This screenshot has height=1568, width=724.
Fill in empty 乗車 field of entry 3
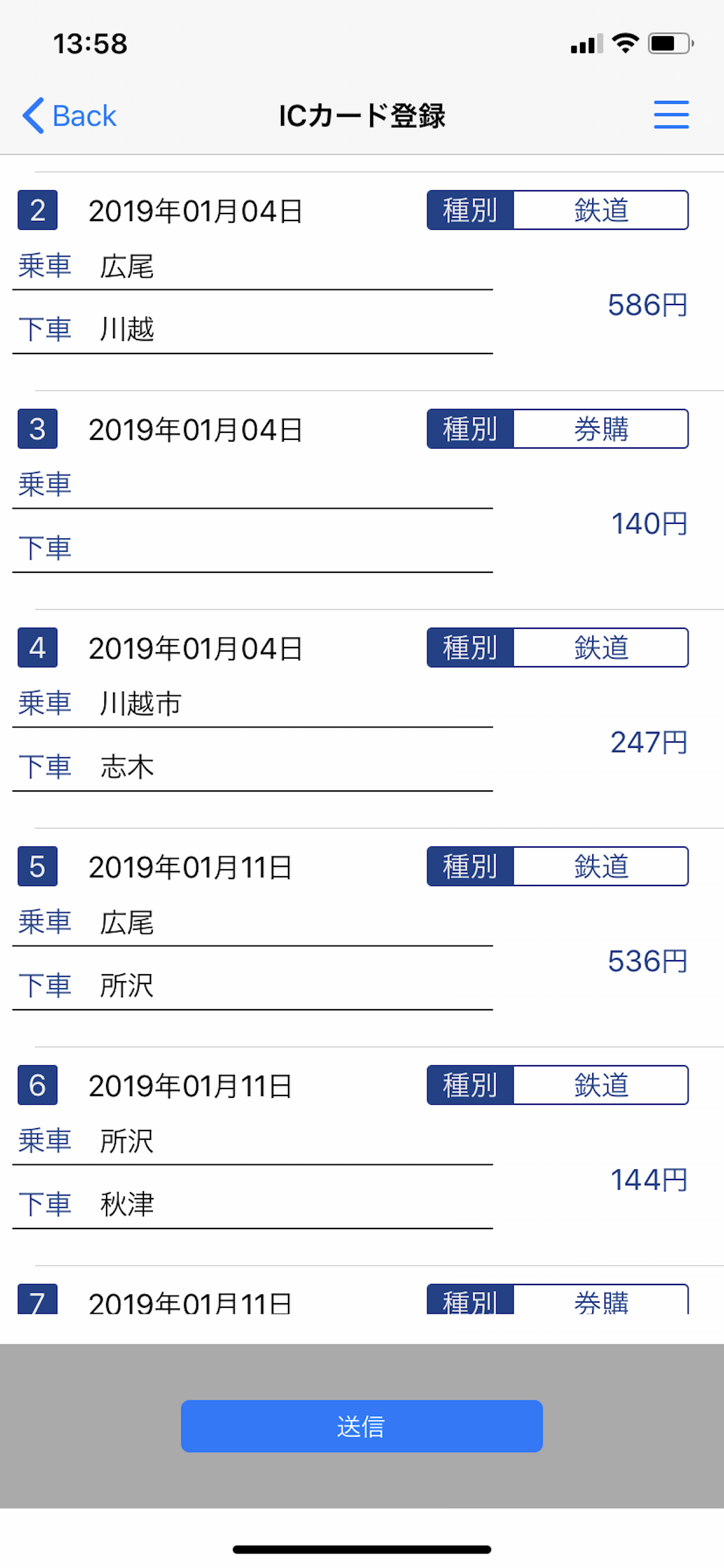(x=292, y=486)
